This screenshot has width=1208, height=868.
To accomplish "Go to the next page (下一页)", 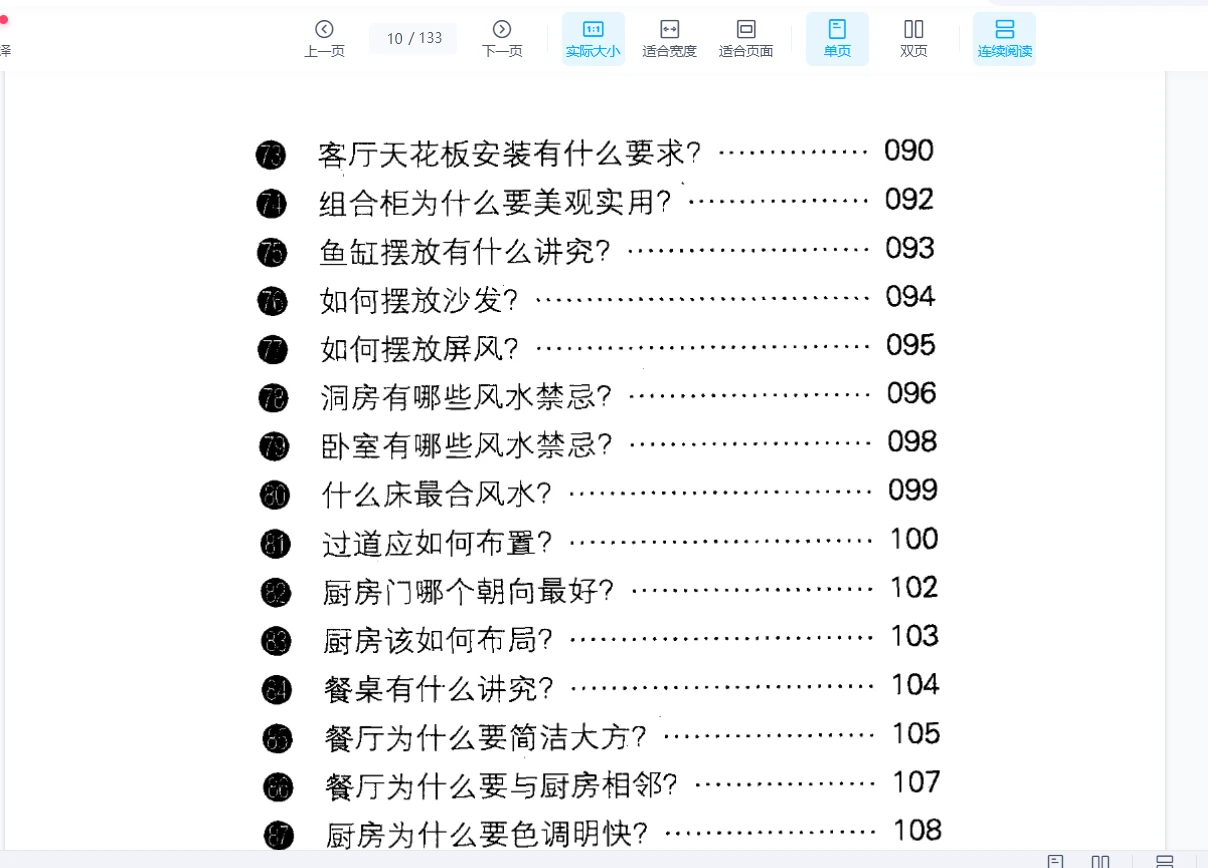I will pos(502,38).
